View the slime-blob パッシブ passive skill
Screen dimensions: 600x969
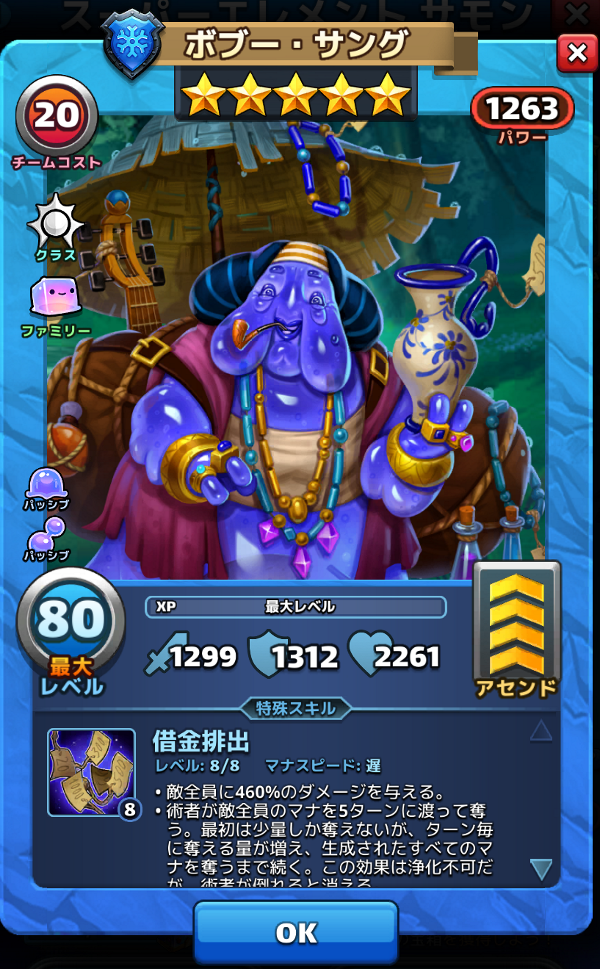(46, 485)
